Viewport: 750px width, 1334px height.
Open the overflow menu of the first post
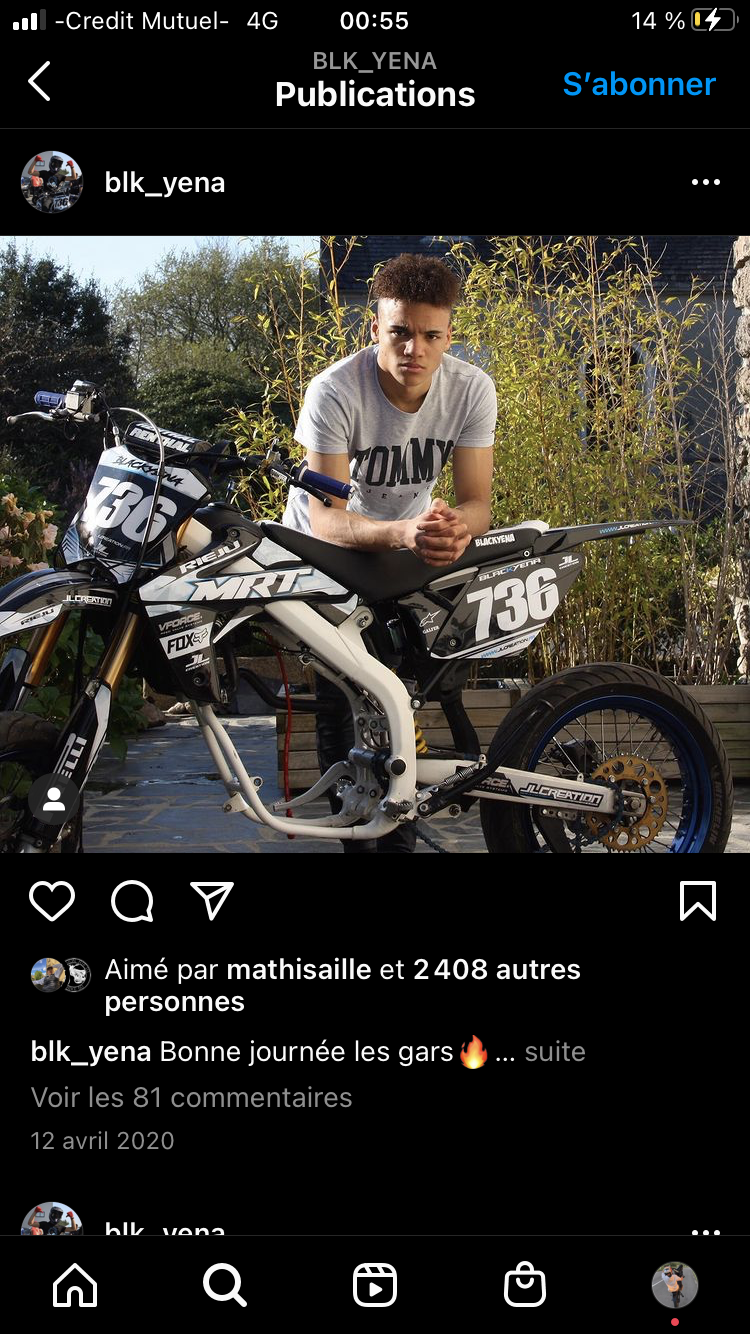click(x=705, y=182)
